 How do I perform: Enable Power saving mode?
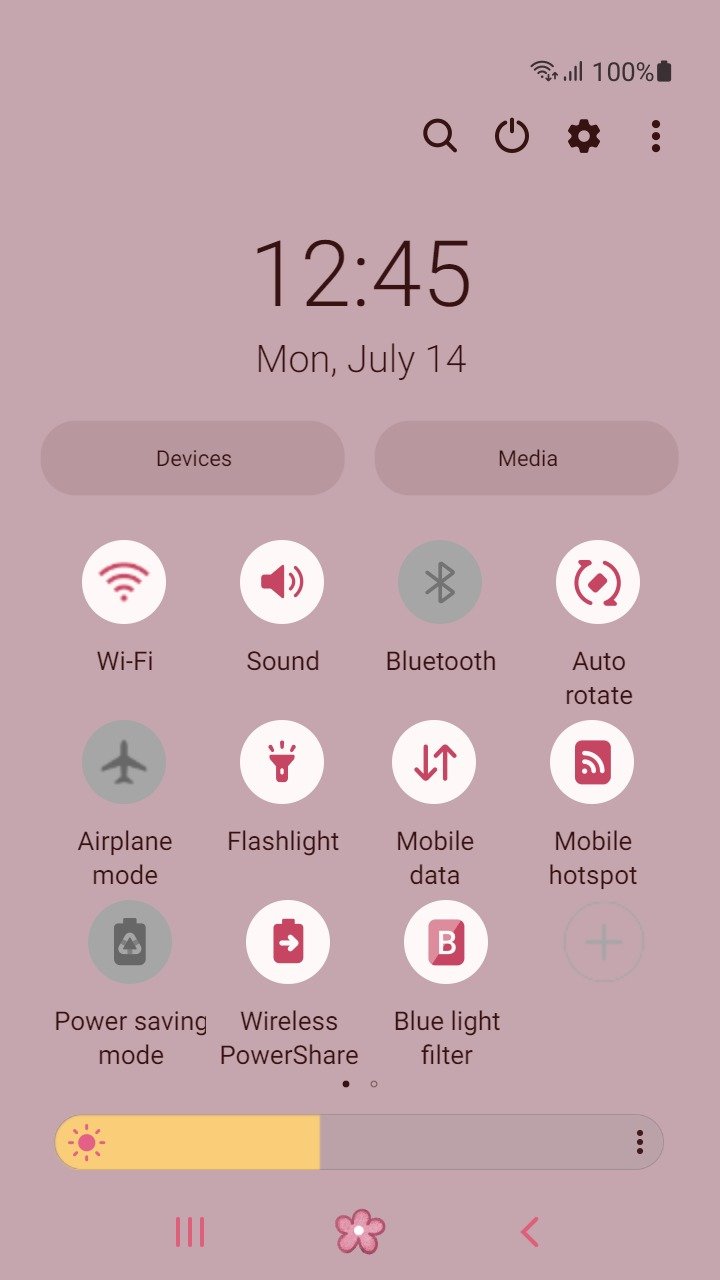coord(130,942)
